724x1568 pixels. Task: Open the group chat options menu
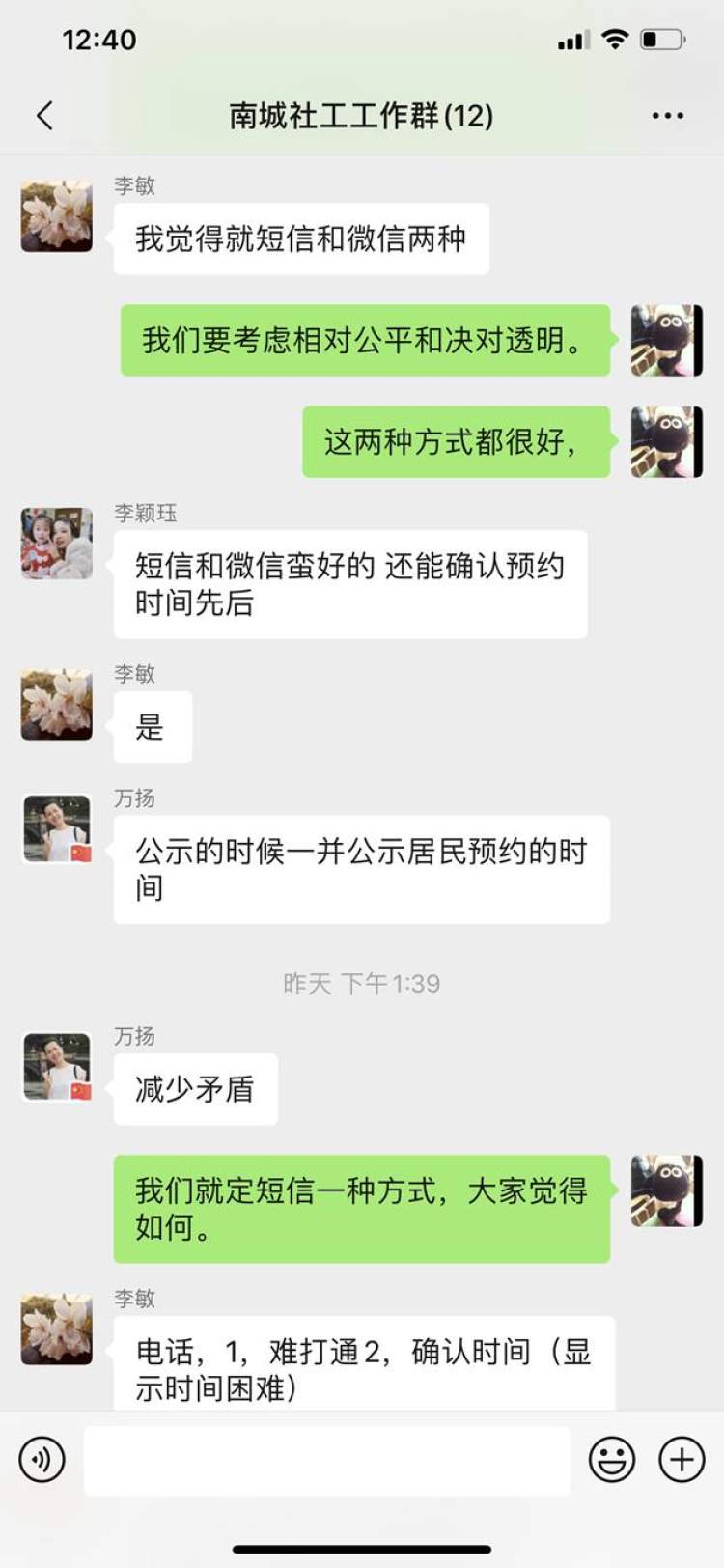tap(667, 116)
